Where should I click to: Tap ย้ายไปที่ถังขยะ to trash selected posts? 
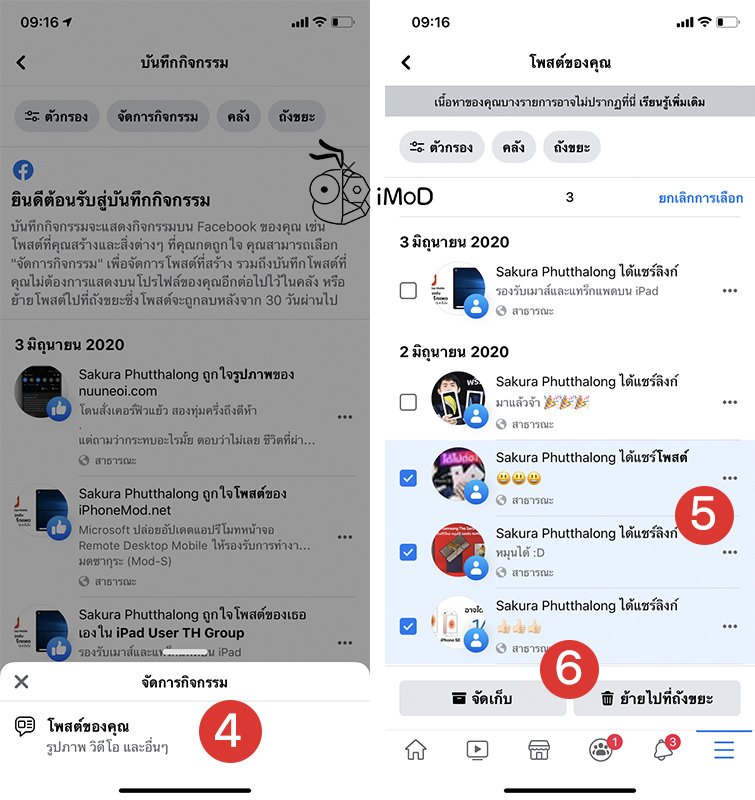[657, 699]
